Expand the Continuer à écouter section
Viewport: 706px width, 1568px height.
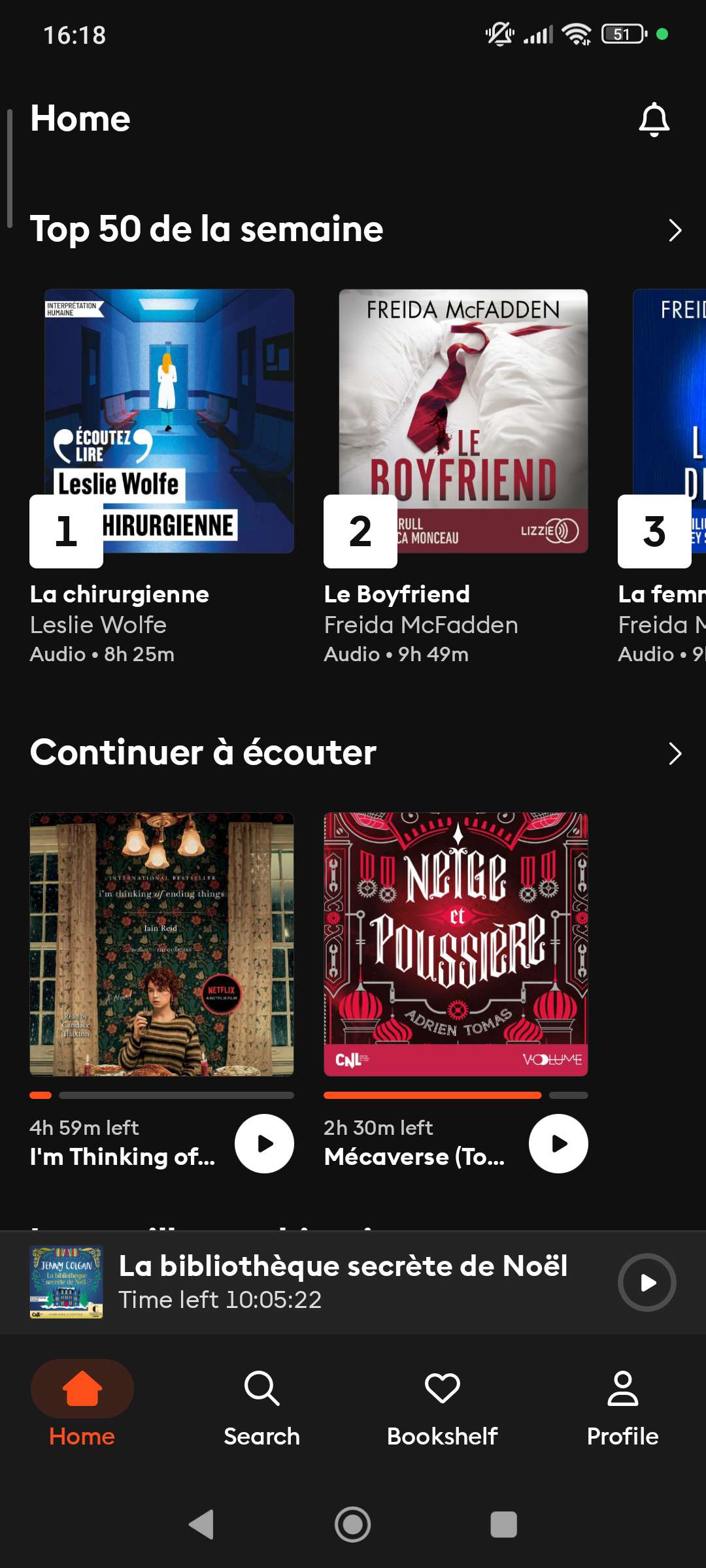pyautogui.click(x=675, y=753)
